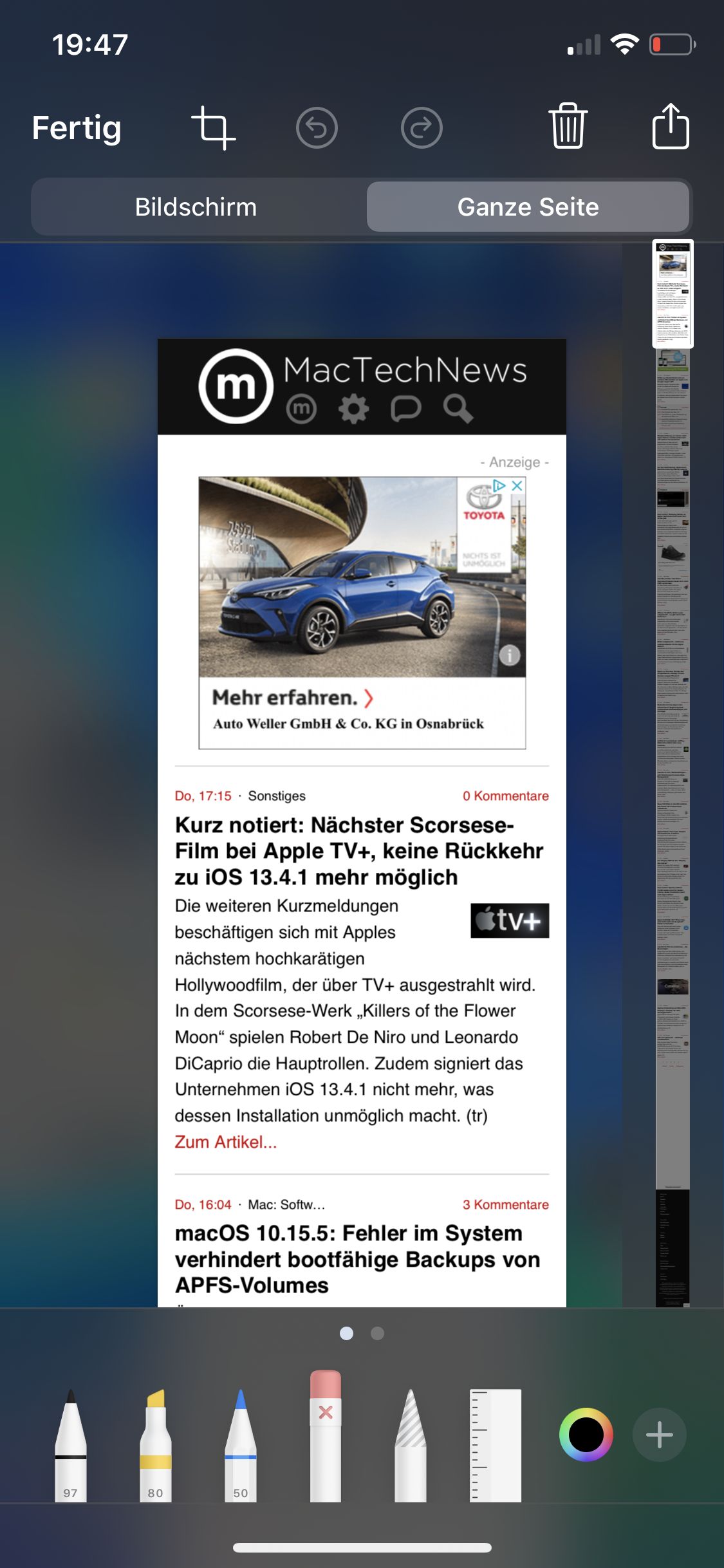Screen dimensions: 724x1568
Task: Open the color picker wheel
Action: [x=586, y=1435]
